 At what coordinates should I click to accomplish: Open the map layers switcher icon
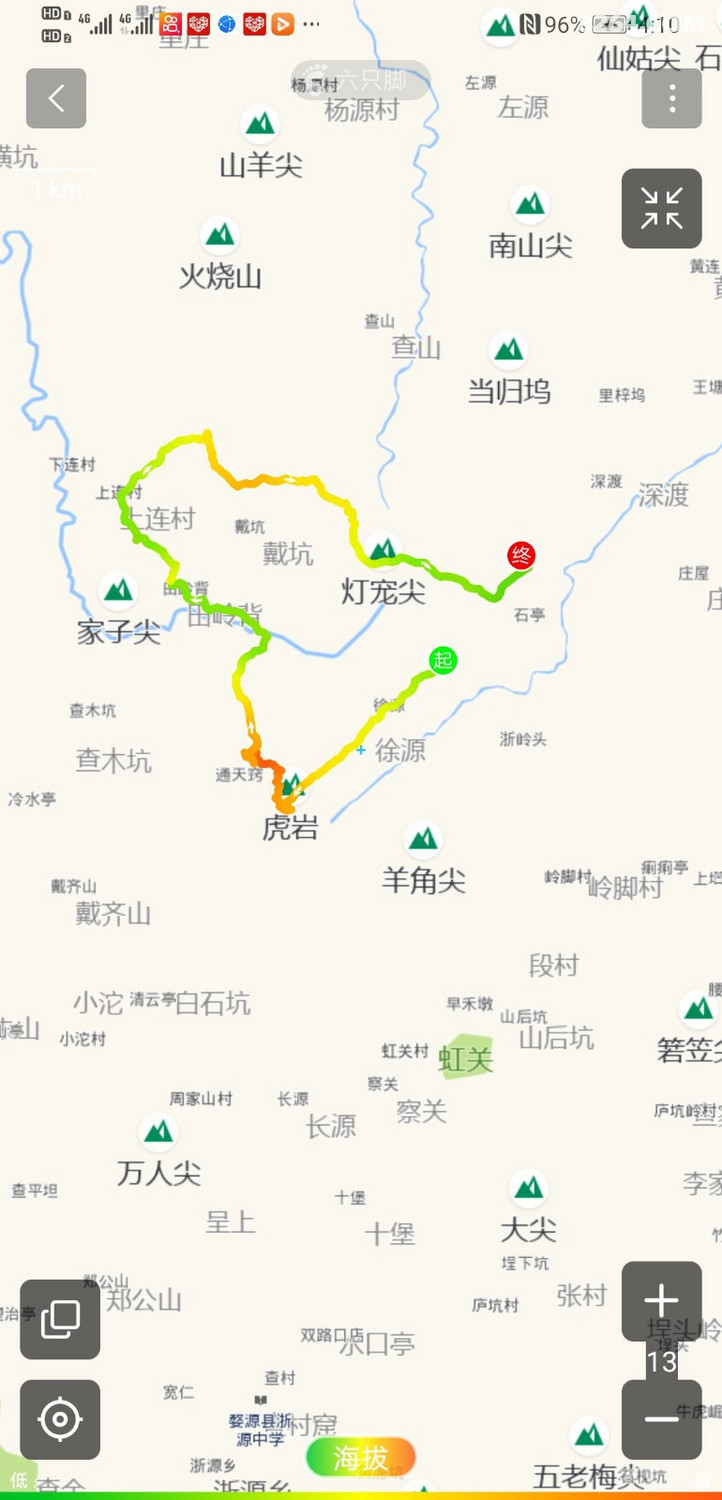(x=59, y=1320)
